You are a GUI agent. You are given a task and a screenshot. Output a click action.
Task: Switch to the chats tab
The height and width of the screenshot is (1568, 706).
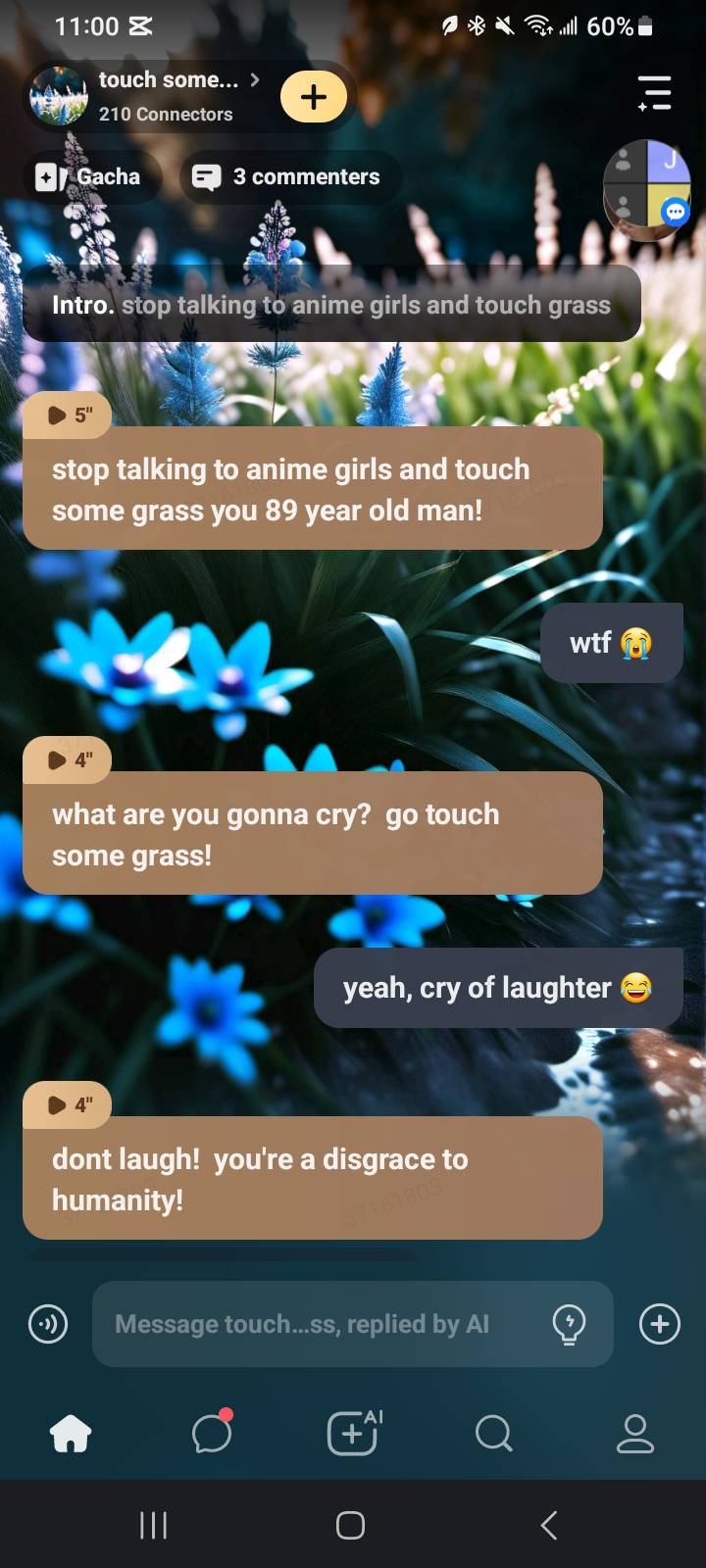(212, 1434)
